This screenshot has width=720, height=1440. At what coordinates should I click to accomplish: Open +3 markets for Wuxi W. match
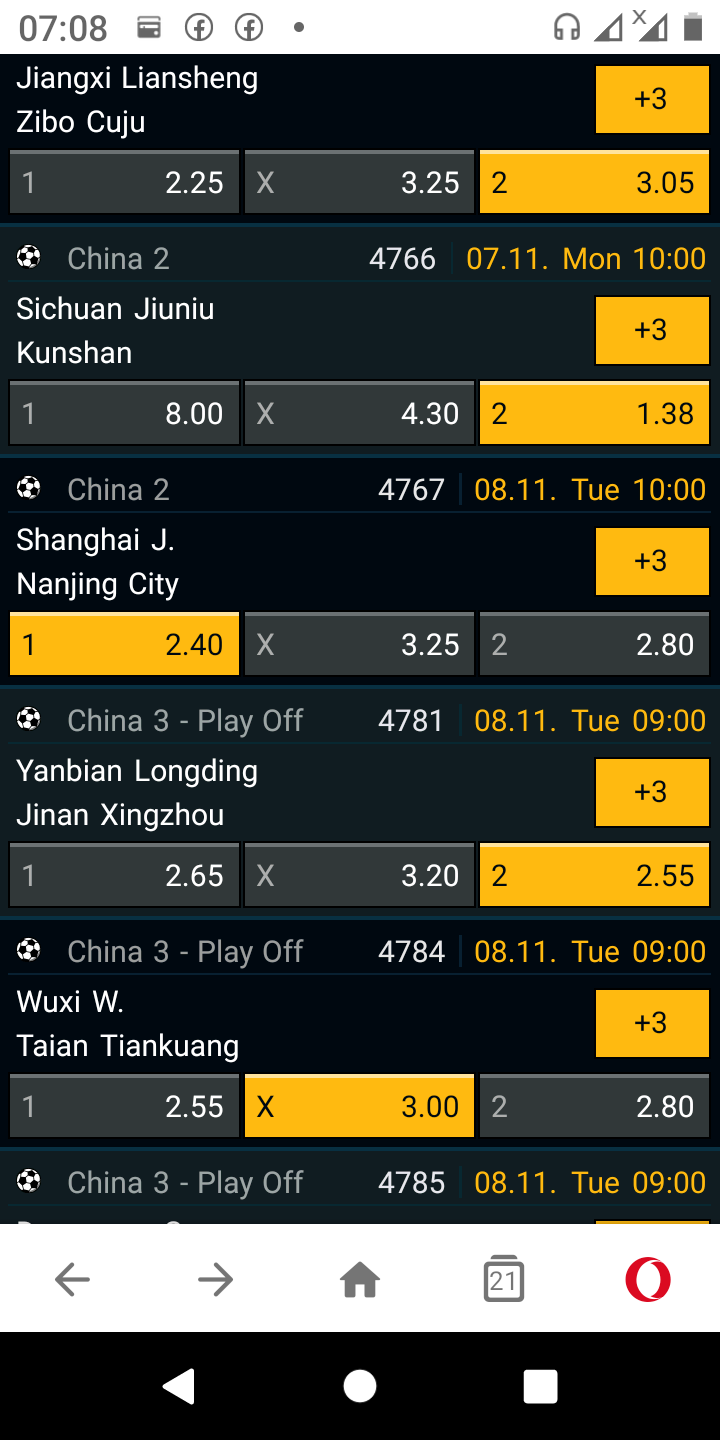tap(652, 1023)
